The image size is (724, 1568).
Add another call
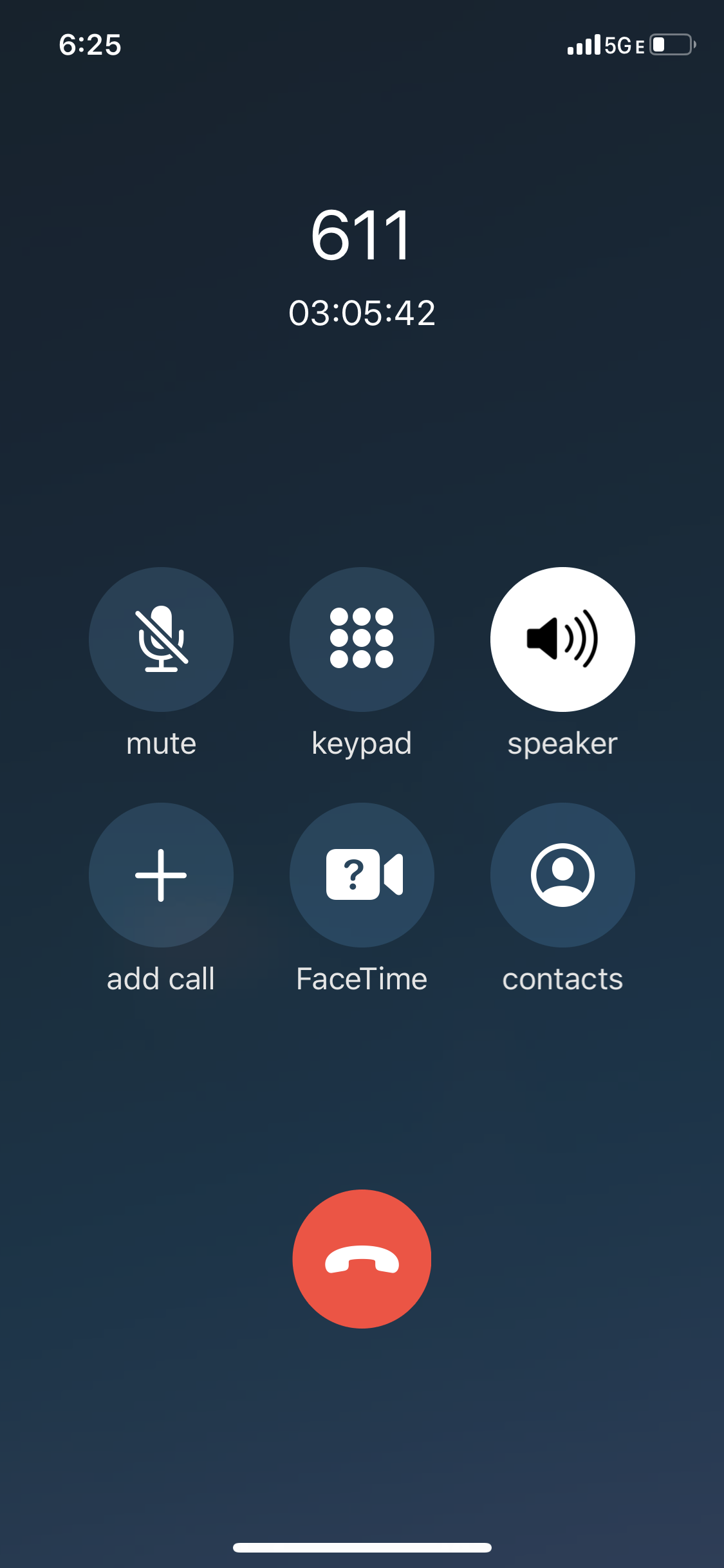[x=161, y=875]
